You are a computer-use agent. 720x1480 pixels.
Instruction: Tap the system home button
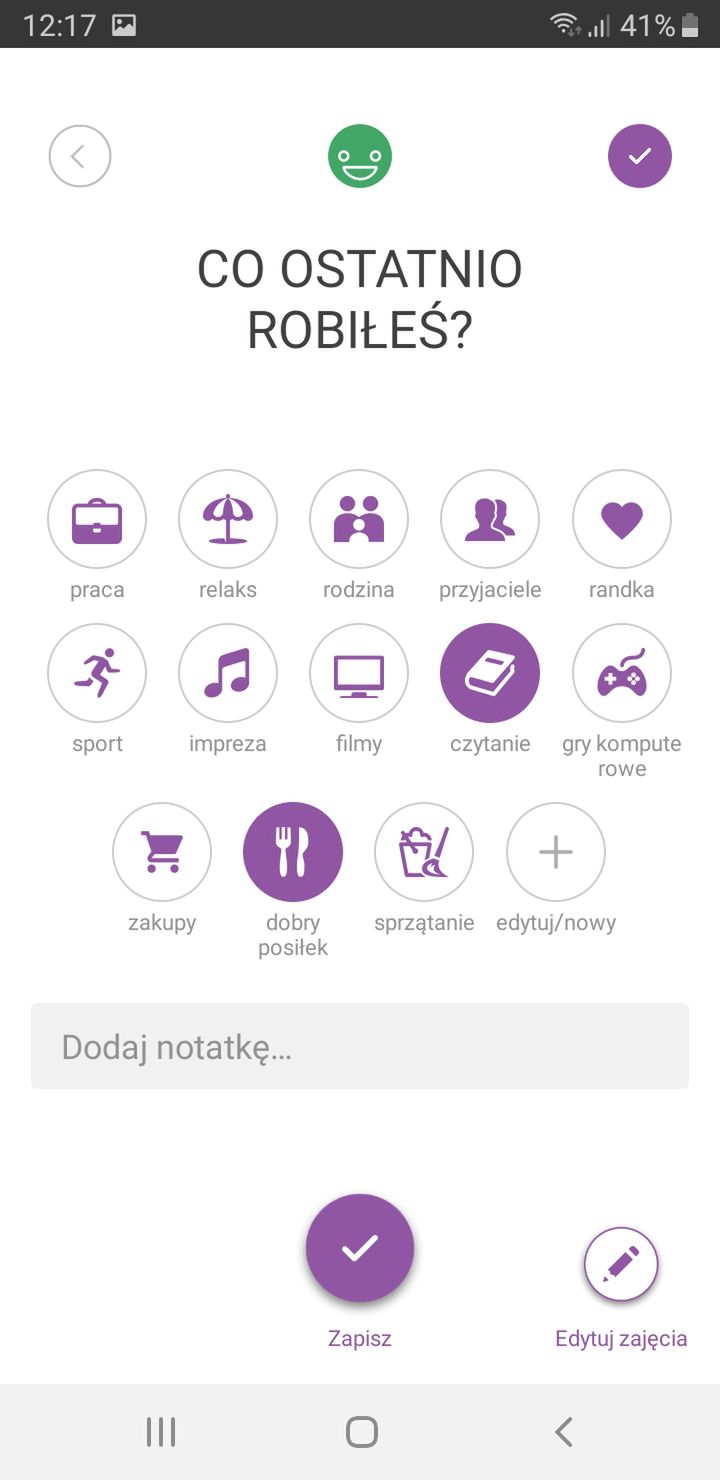(x=361, y=1432)
